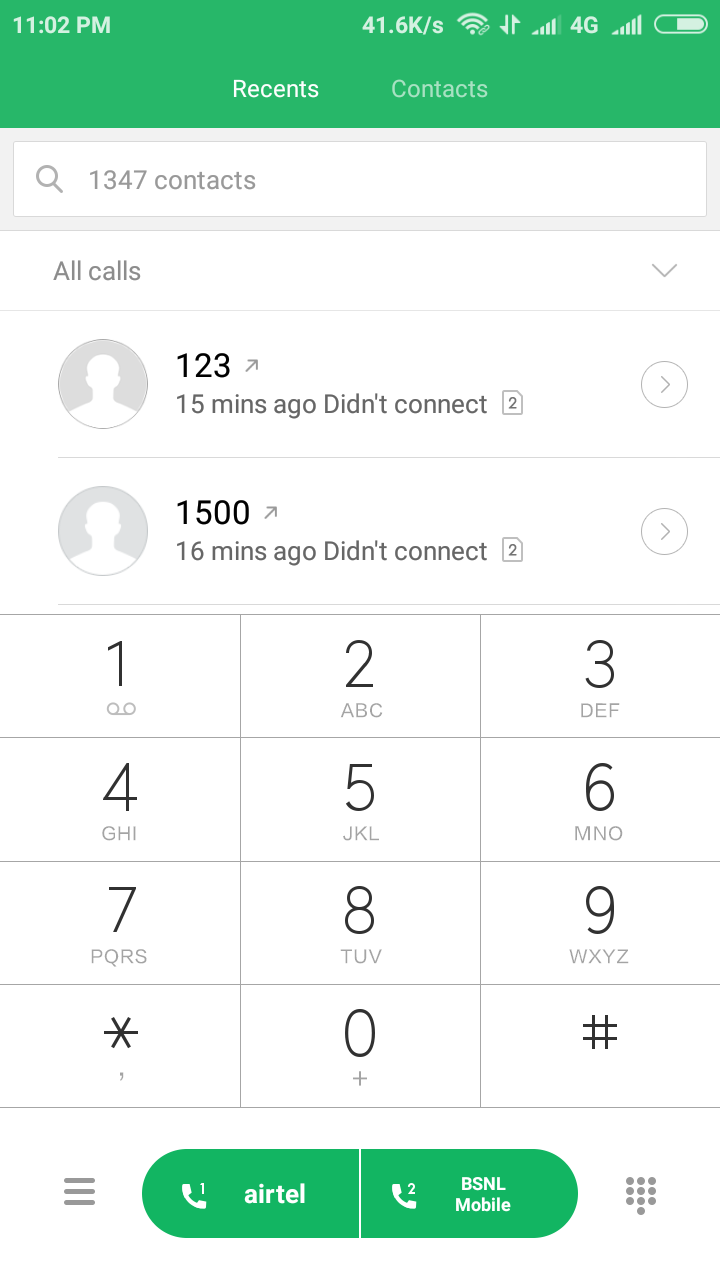The height and width of the screenshot is (1280, 720).
Task: Enter digit 9 WXYZ
Action: [600, 923]
